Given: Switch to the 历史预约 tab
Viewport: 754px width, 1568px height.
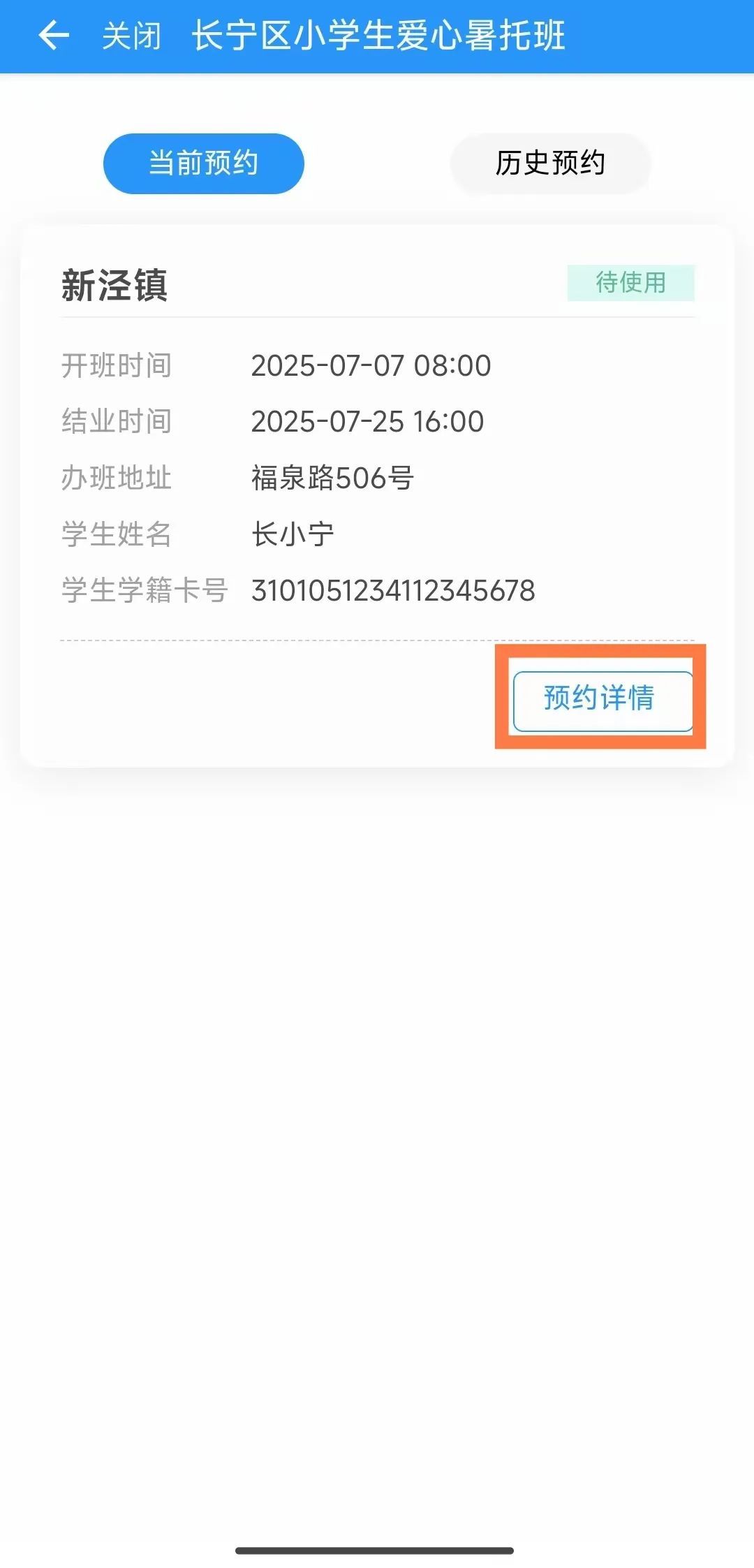Looking at the screenshot, I should 550,163.
